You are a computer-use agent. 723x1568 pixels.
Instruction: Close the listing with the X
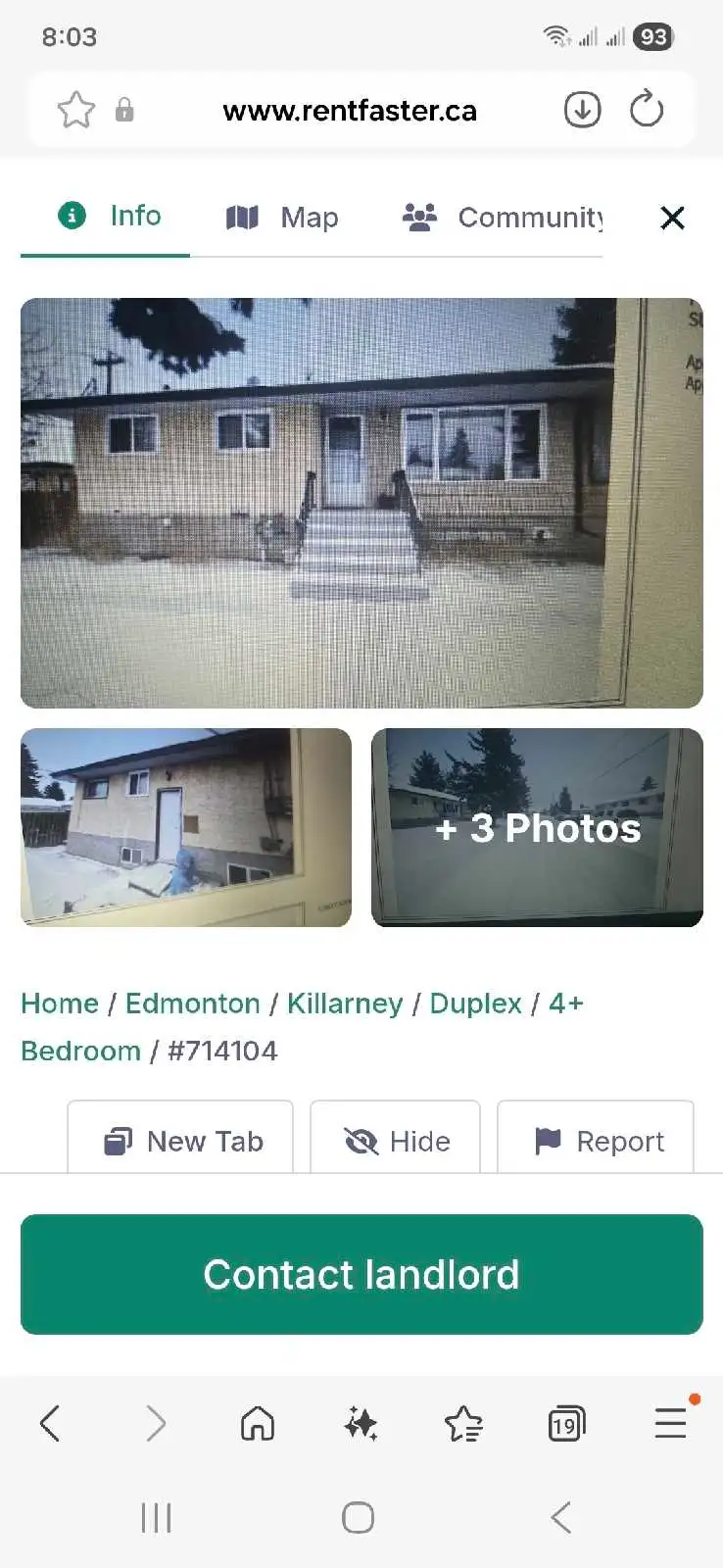pyautogui.click(x=672, y=218)
